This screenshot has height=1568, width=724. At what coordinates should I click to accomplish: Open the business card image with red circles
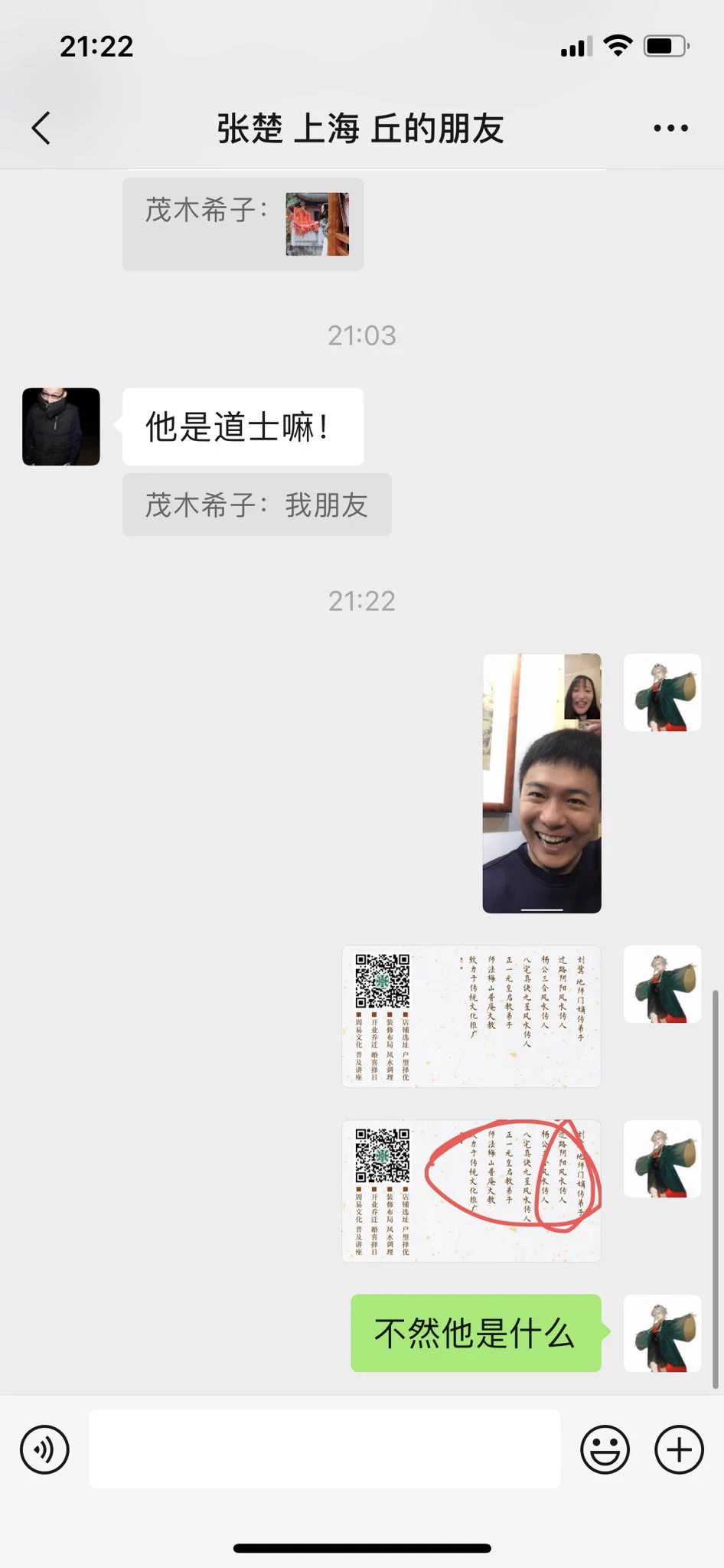471,1191
